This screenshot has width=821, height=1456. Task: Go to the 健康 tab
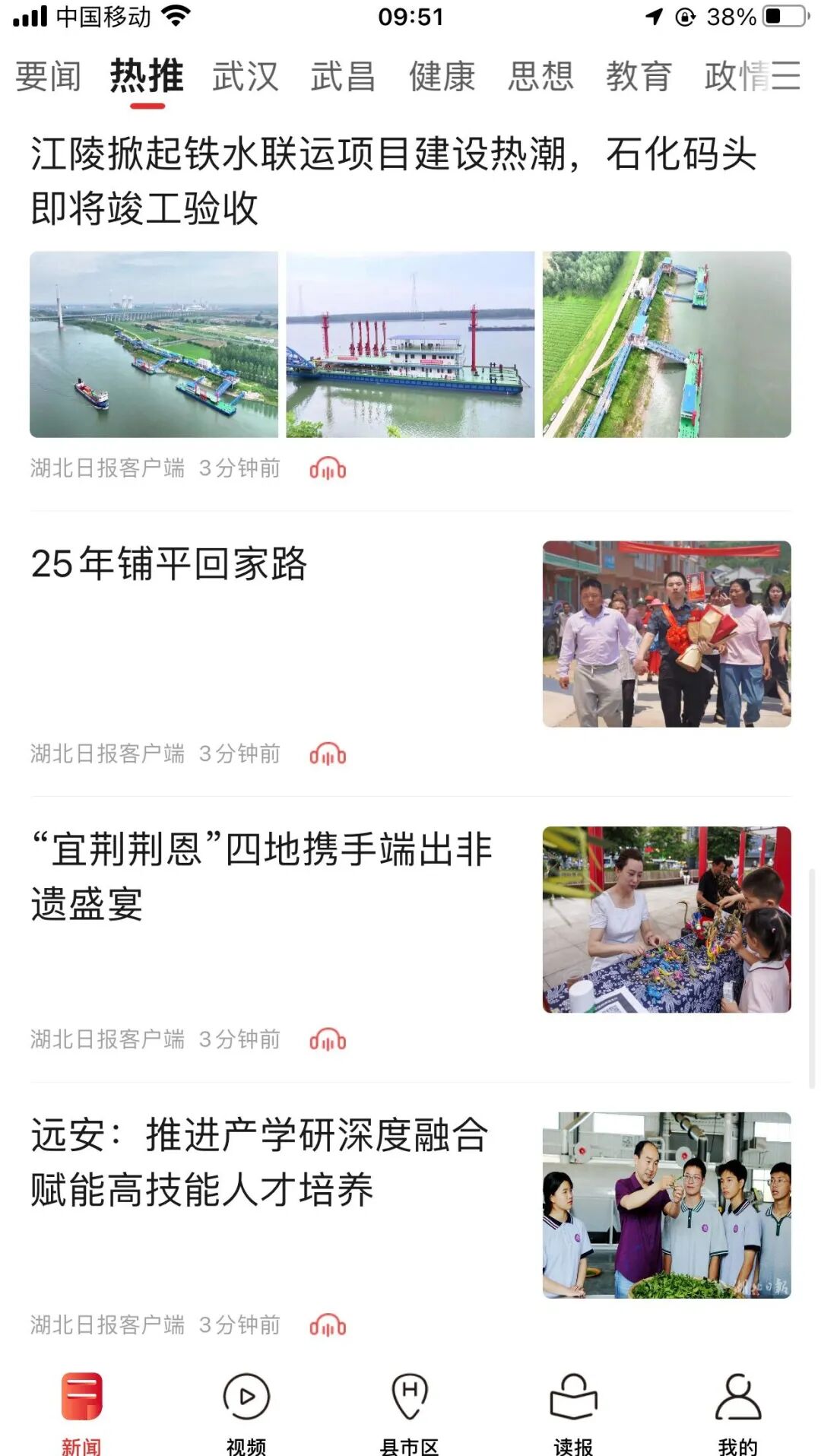pyautogui.click(x=442, y=77)
